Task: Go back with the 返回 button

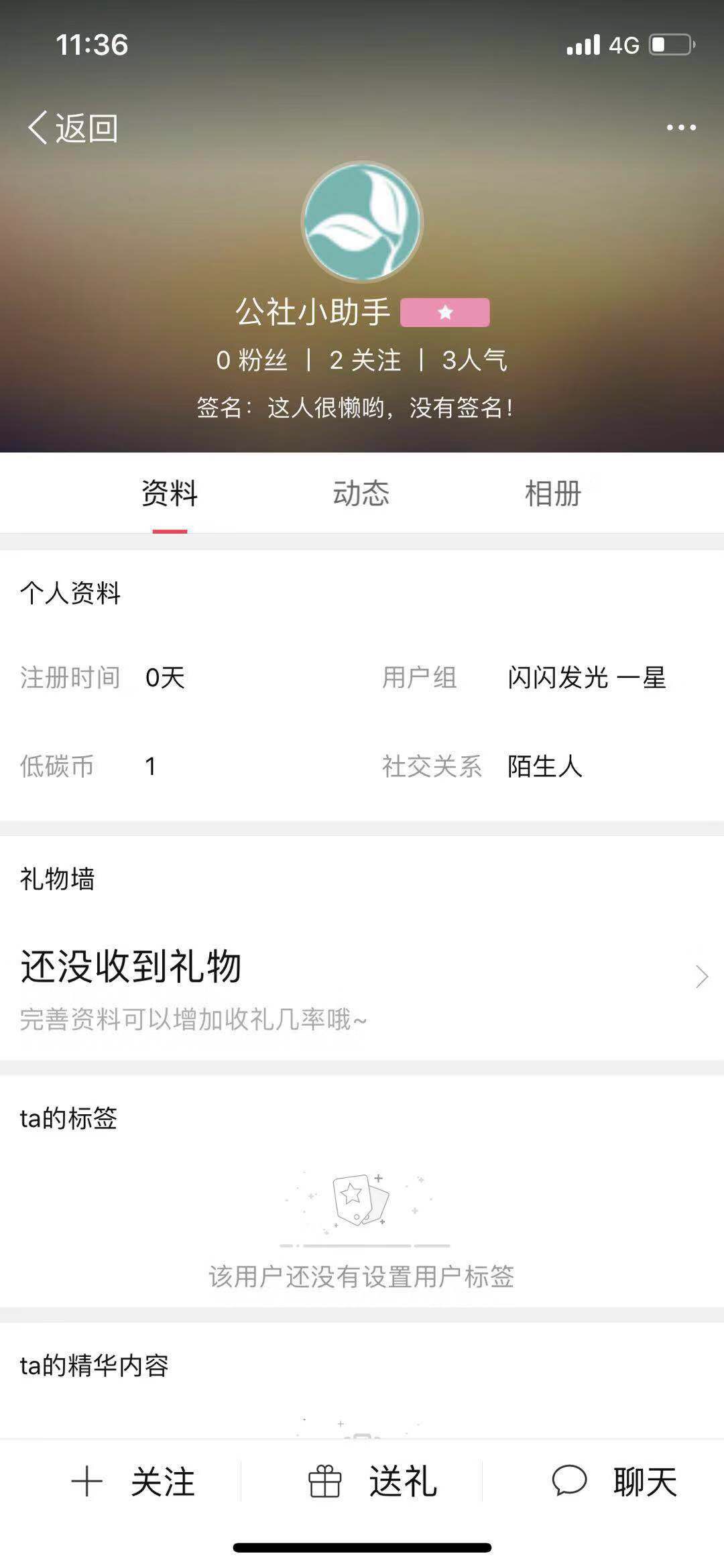Action: click(72, 127)
